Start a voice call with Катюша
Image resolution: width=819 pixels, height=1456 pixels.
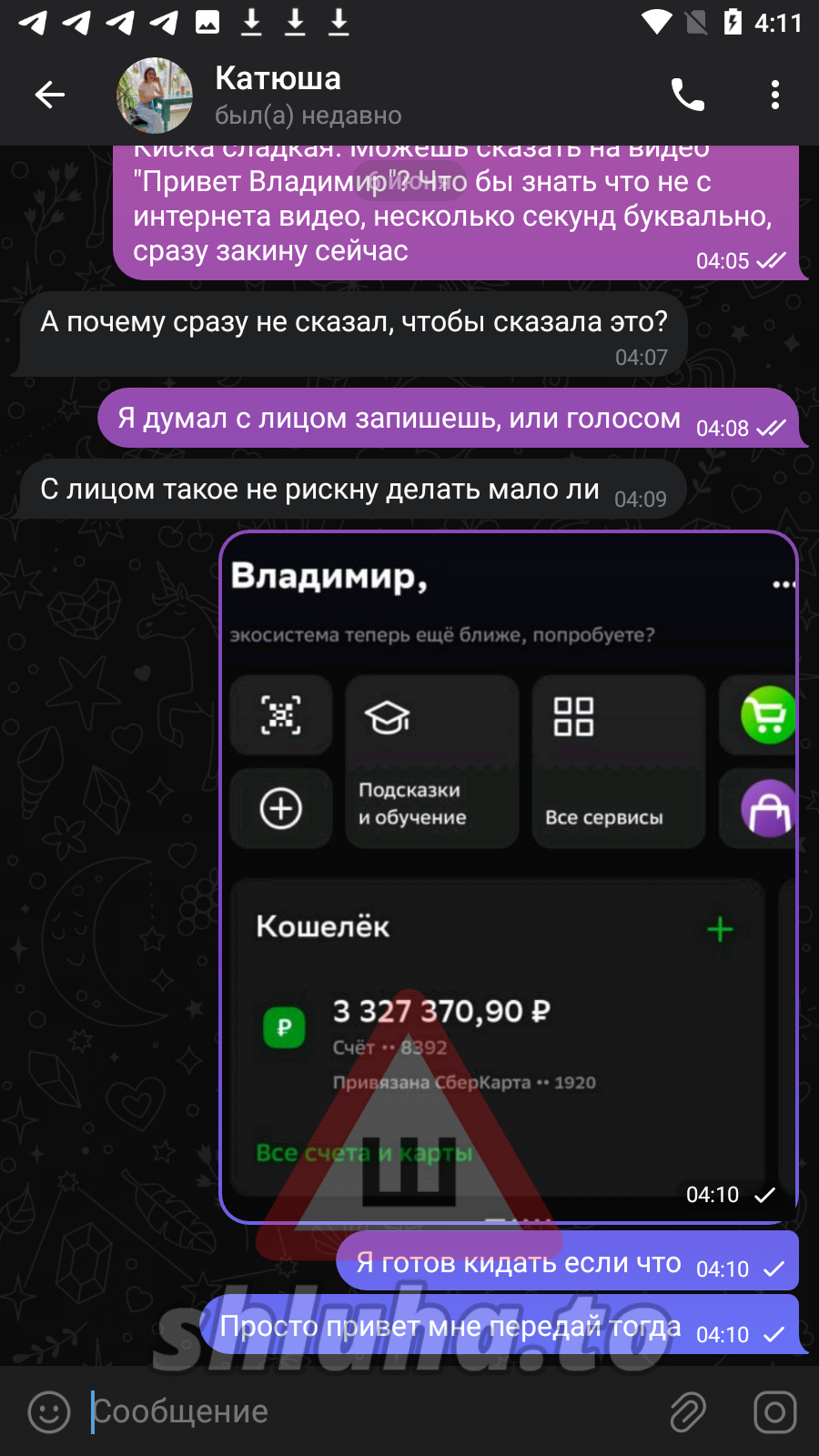point(688,95)
